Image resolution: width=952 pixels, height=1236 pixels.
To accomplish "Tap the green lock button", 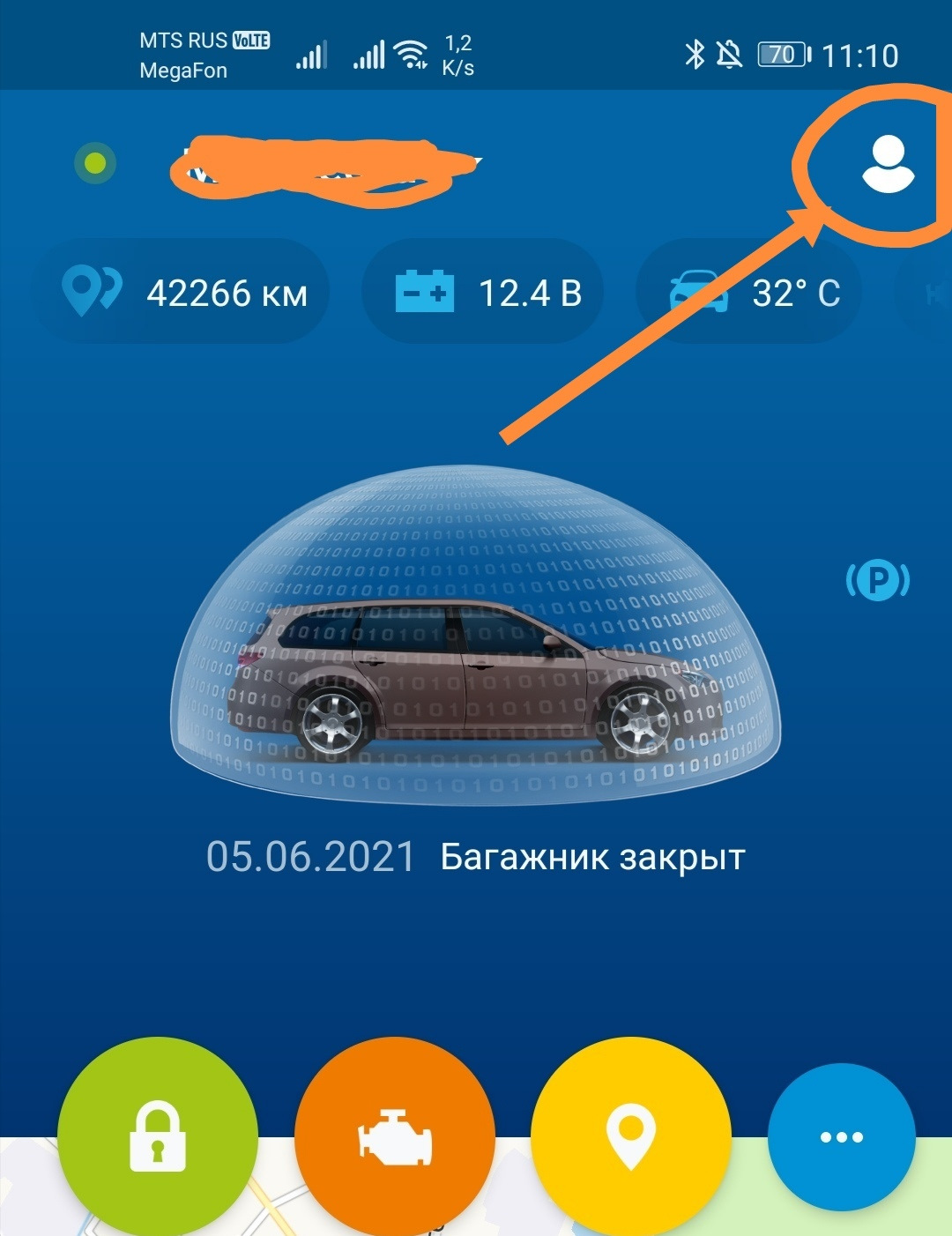I will 158,1137.
